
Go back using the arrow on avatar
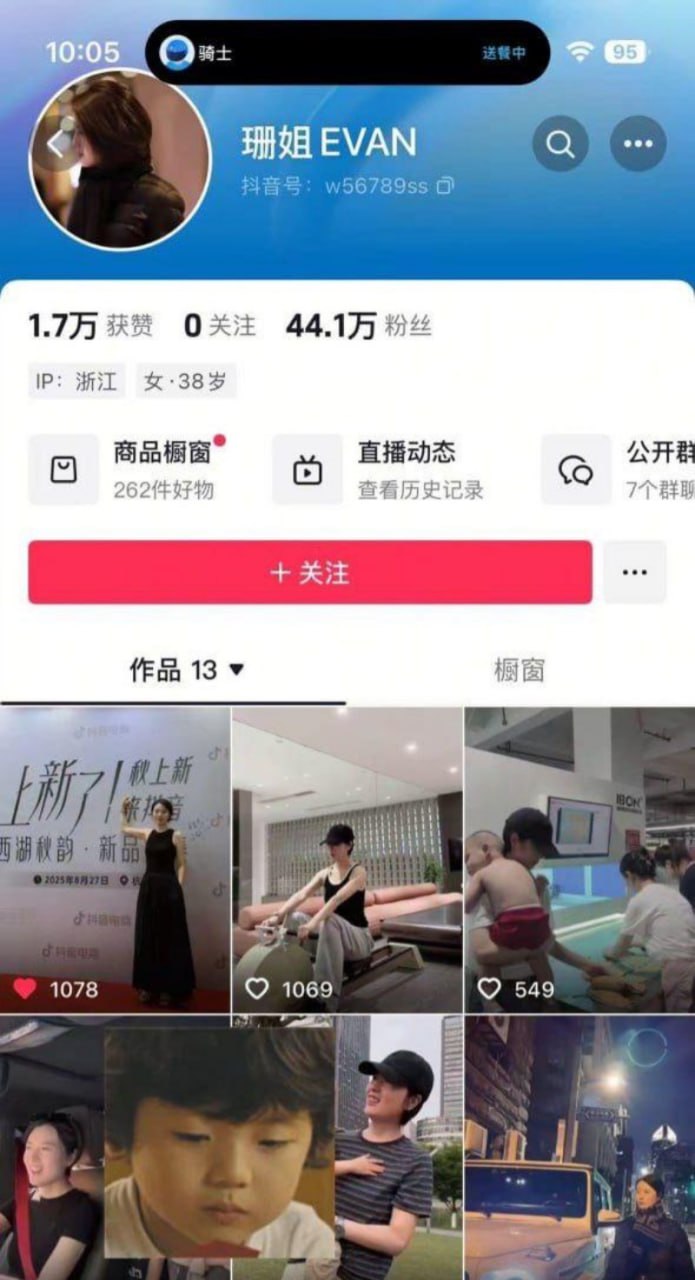(57, 145)
